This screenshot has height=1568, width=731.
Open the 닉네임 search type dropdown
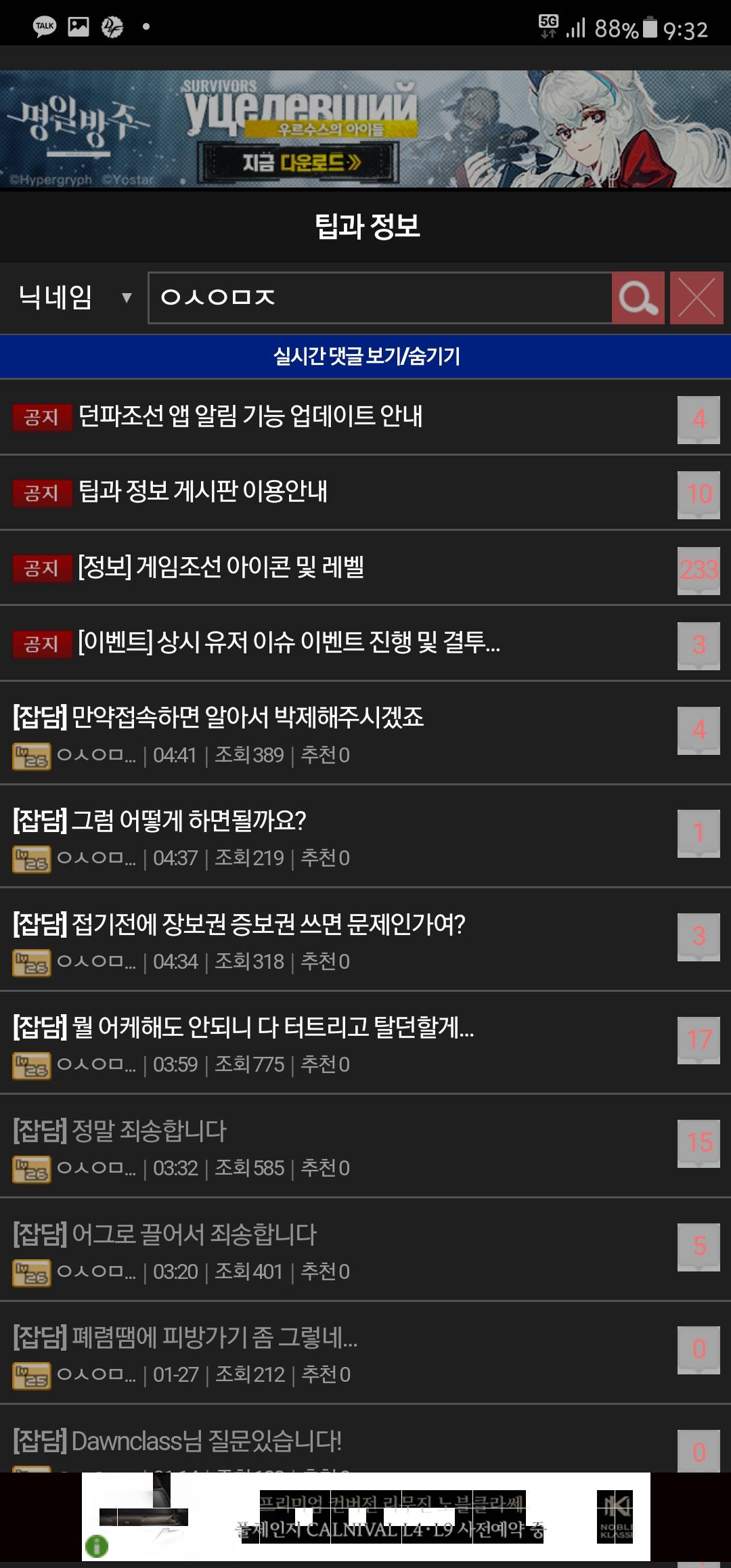coord(74,298)
